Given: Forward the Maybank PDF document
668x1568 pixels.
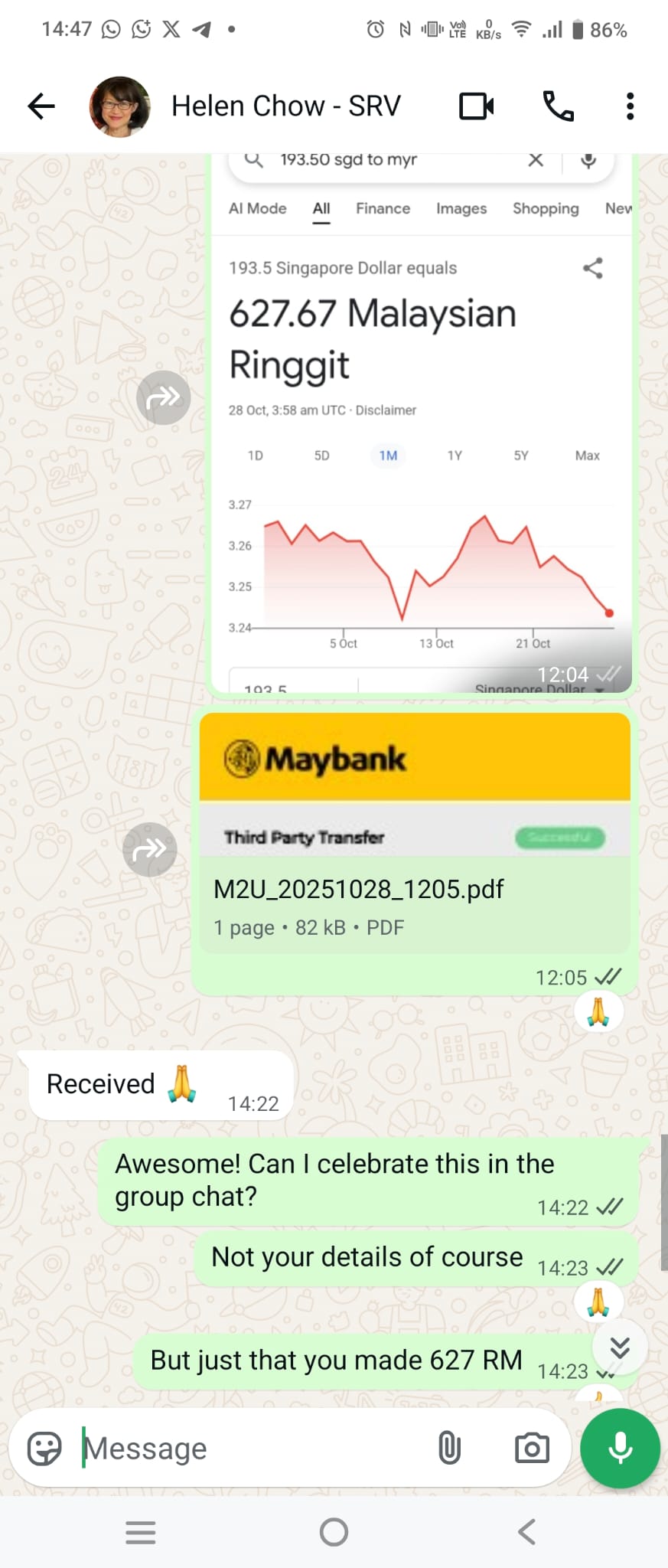Looking at the screenshot, I should (x=149, y=849).
